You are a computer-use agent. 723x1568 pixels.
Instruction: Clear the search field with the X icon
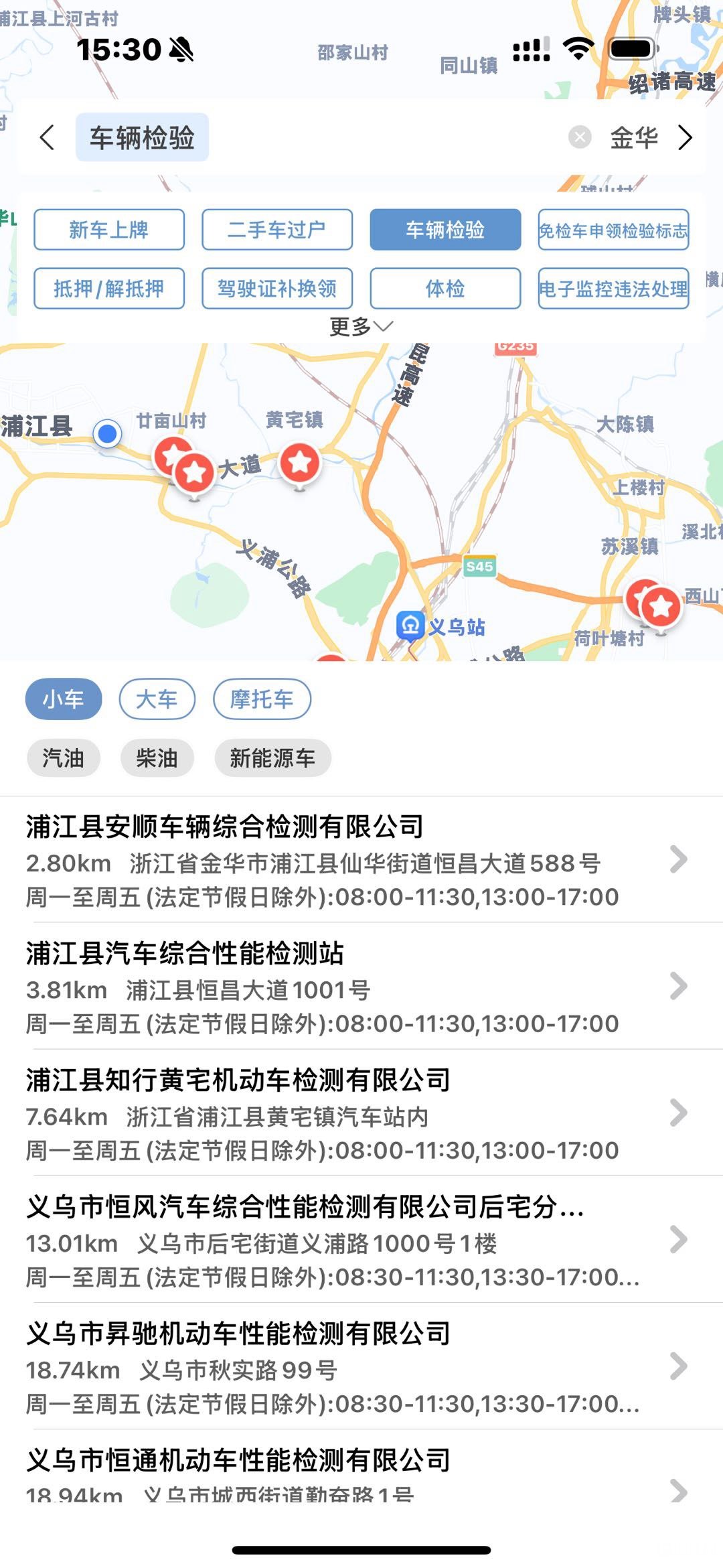(x=580, y=138)
